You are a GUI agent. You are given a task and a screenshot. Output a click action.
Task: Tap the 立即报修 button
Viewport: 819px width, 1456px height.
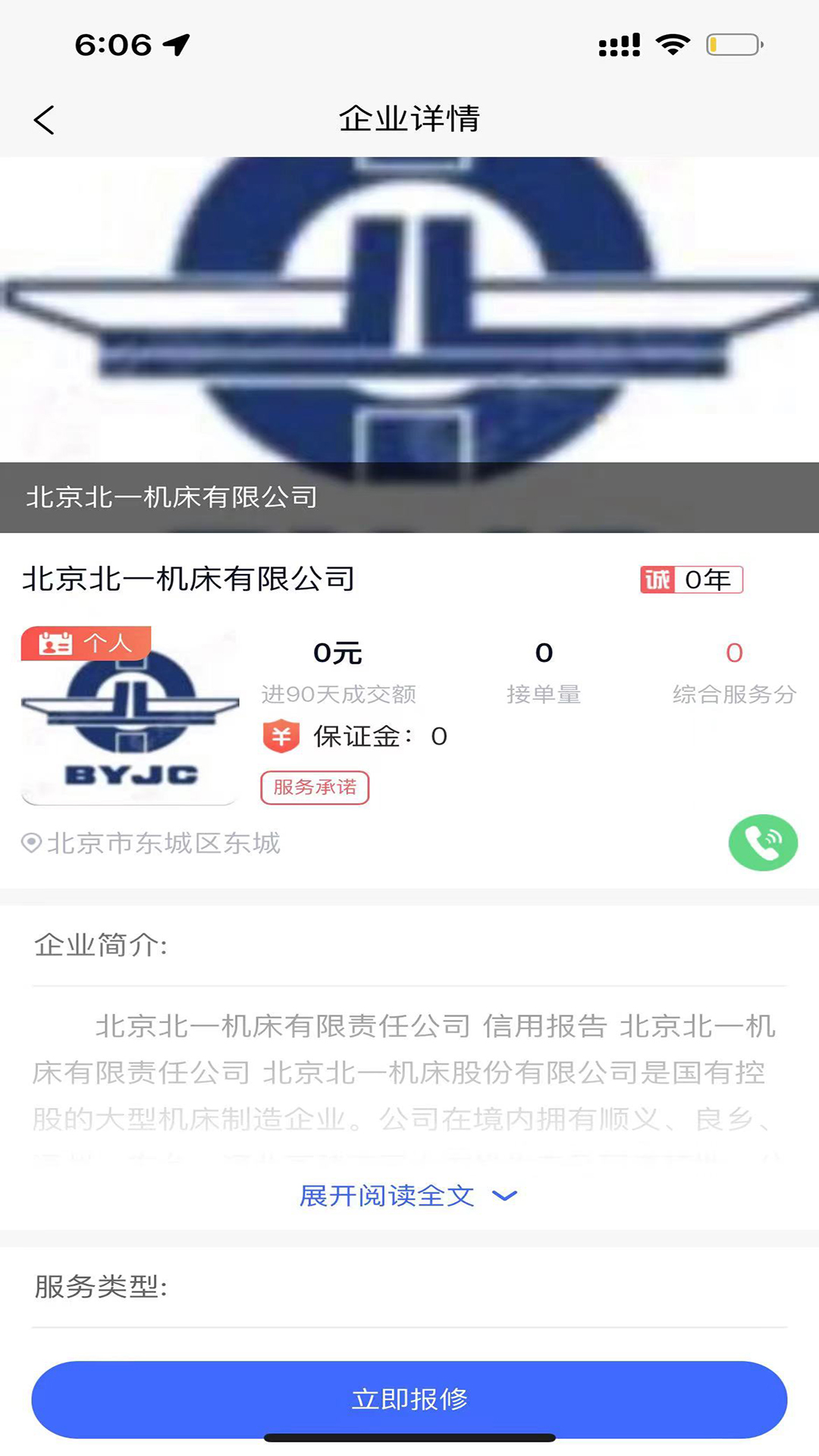coord(409,1399)
